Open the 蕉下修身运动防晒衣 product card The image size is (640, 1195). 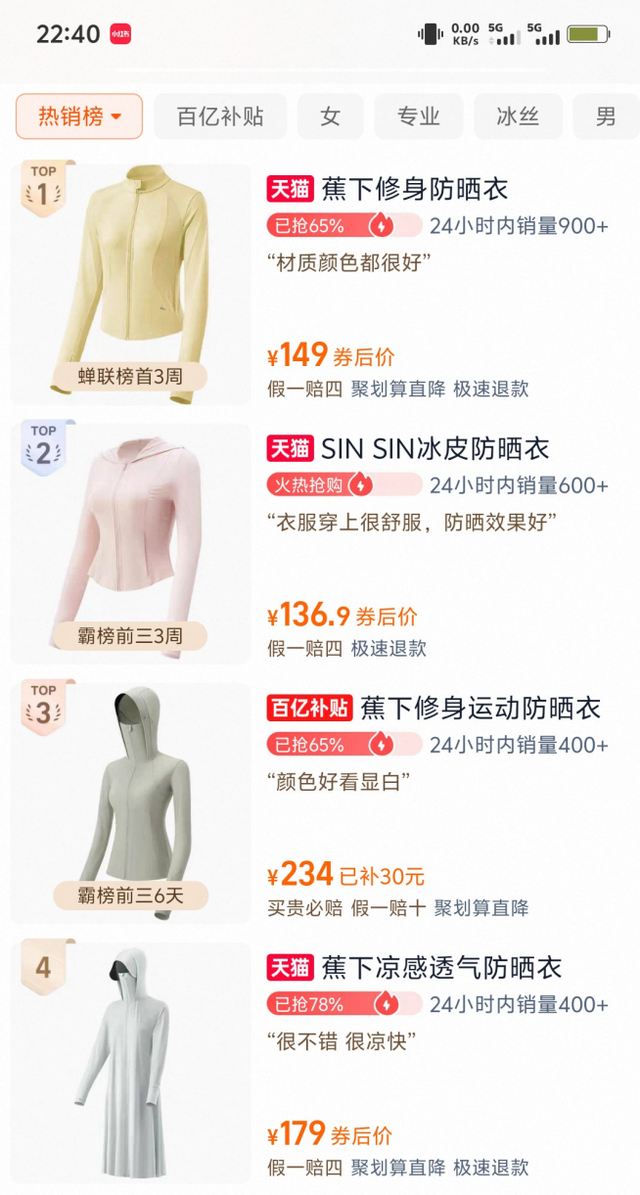coord(480,708)
